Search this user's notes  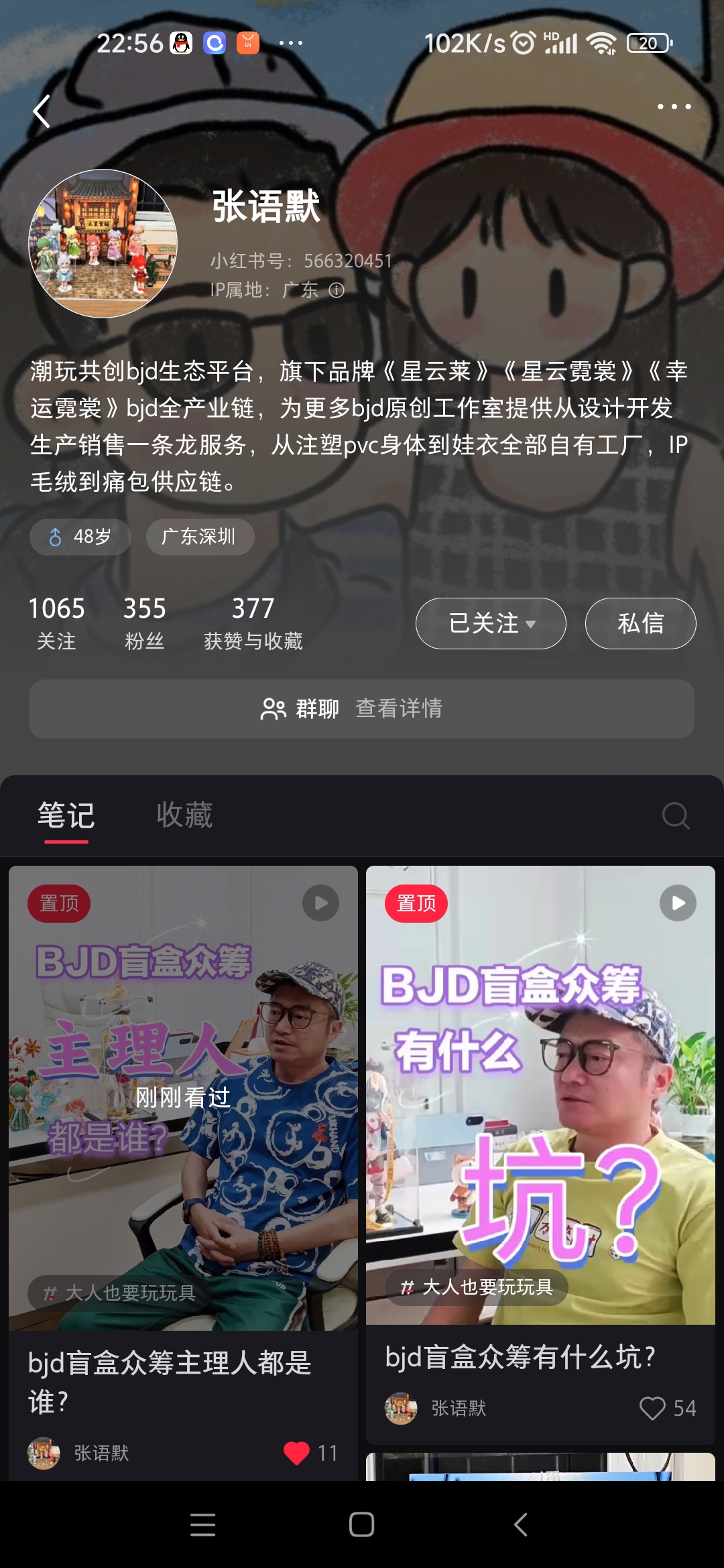tap(675, 815)
